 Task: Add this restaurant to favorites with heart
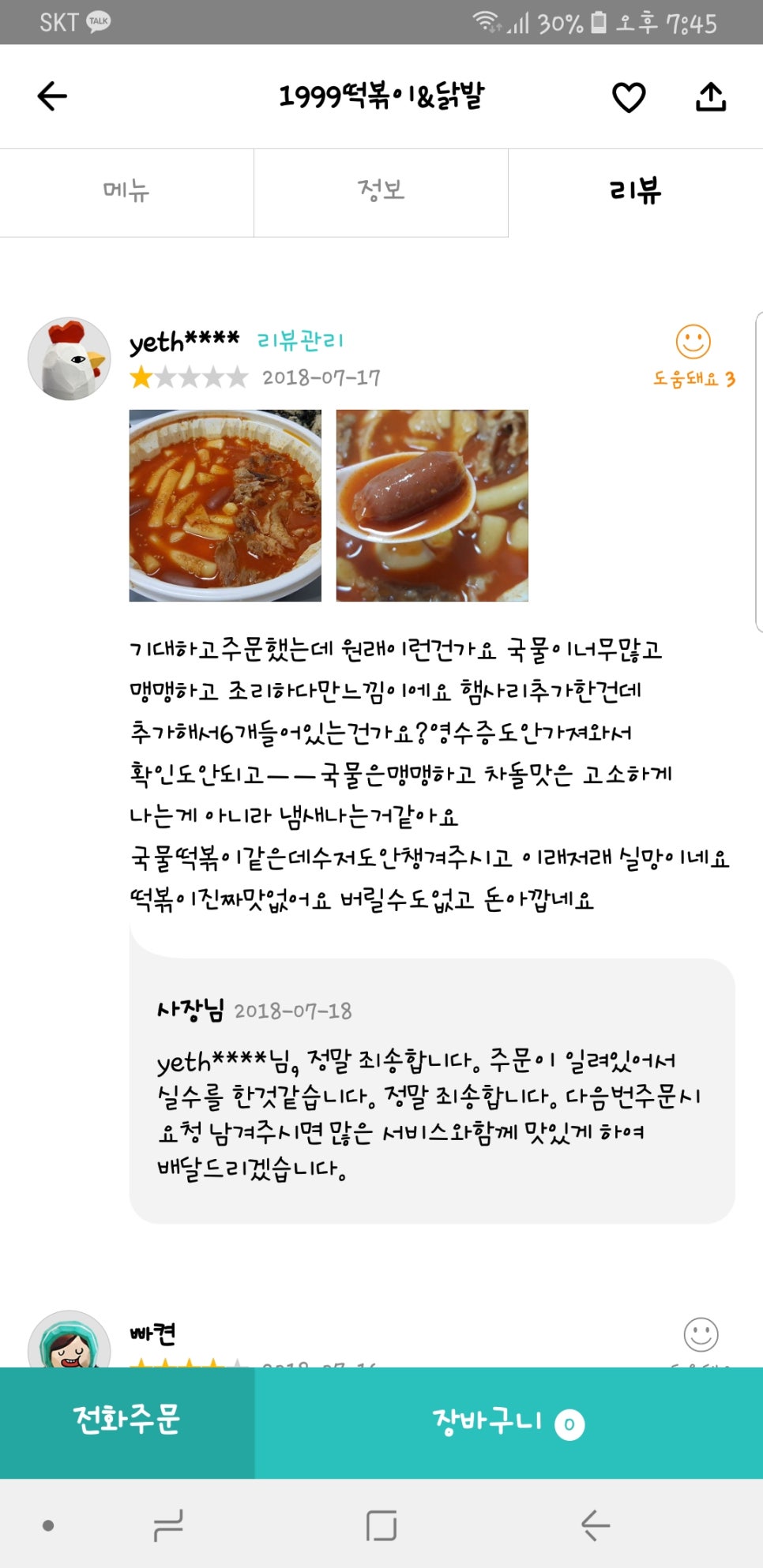pyautogui.click(x=629, y=97)
